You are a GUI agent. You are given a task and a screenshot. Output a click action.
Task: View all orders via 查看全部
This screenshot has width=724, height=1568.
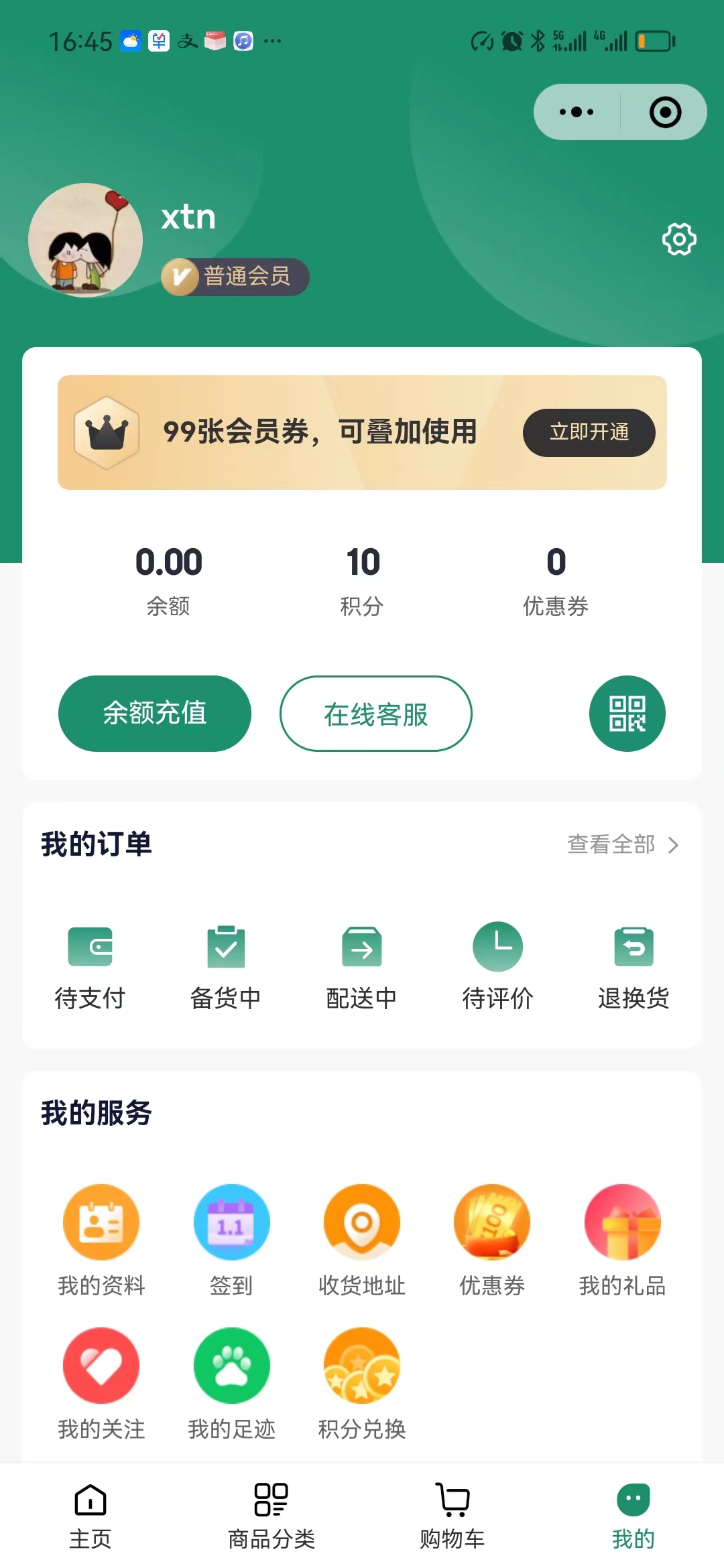(x=622, y=845)
